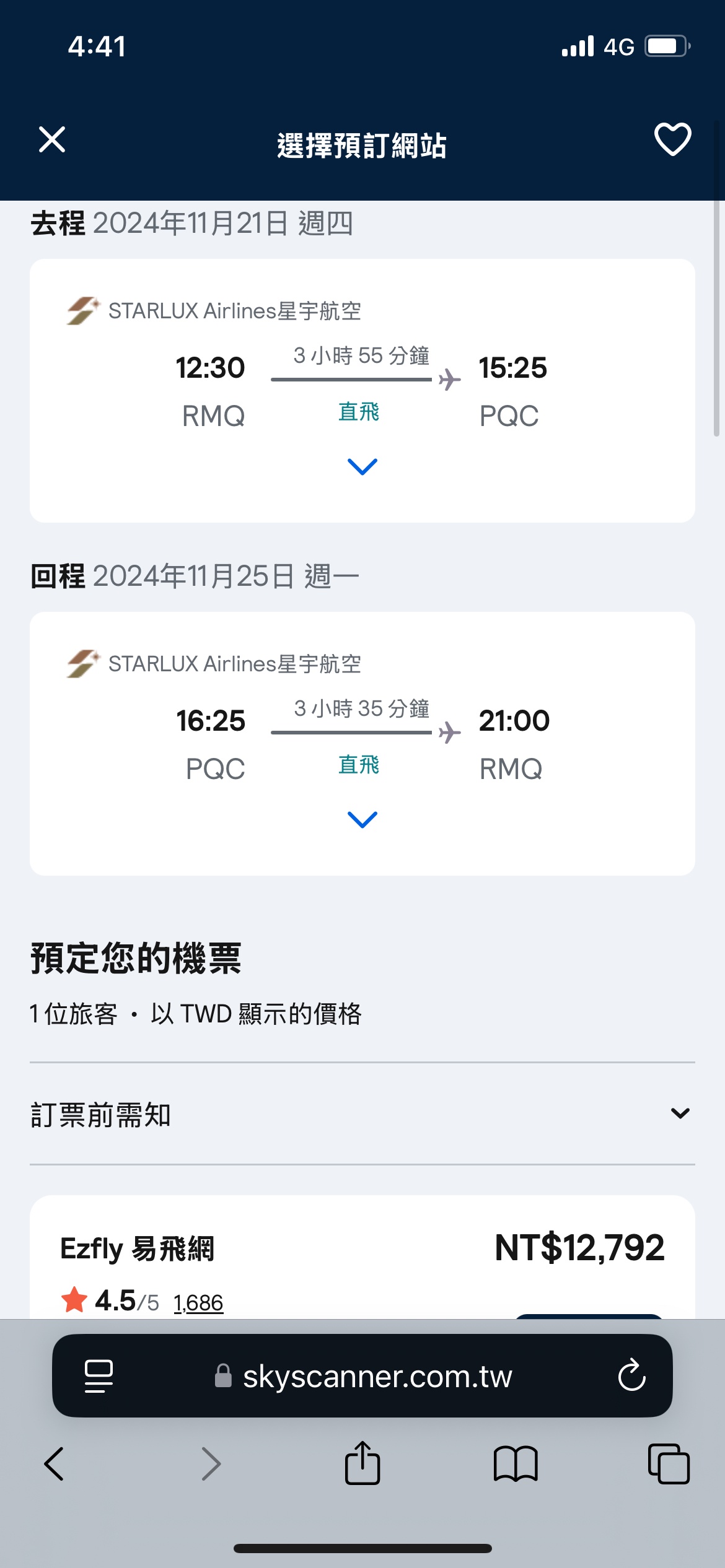The height and width of the screenshot is (1568, 725).
Task: Show open Safari tabs
Action: tap(669, 1464)
